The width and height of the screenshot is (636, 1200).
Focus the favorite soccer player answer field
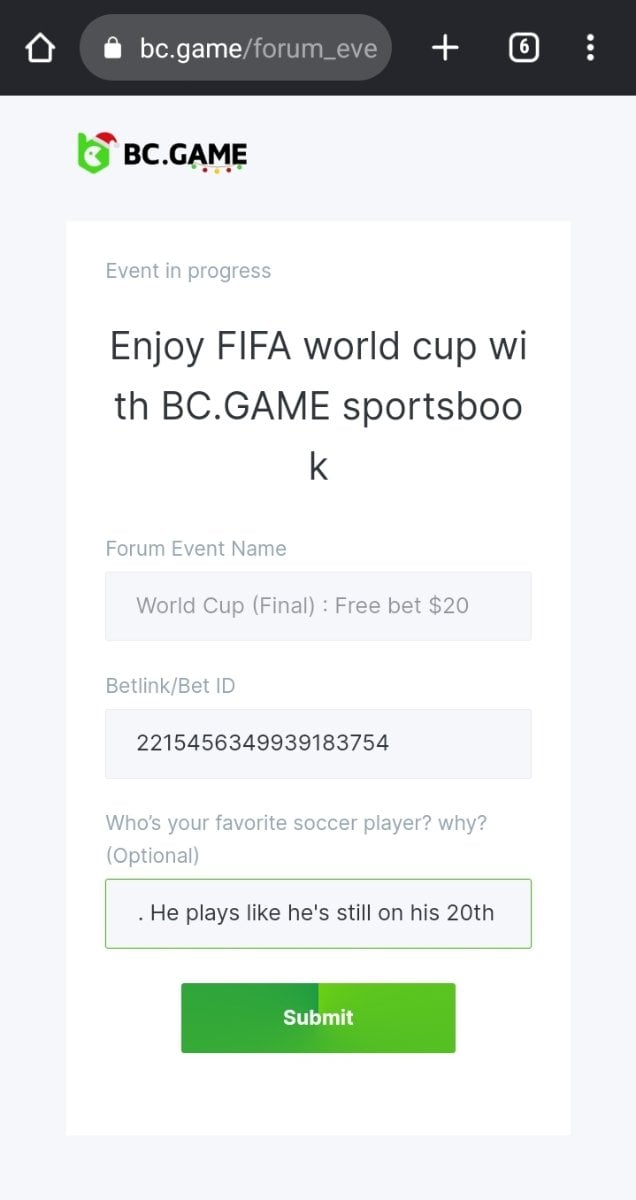coord(318,913)
